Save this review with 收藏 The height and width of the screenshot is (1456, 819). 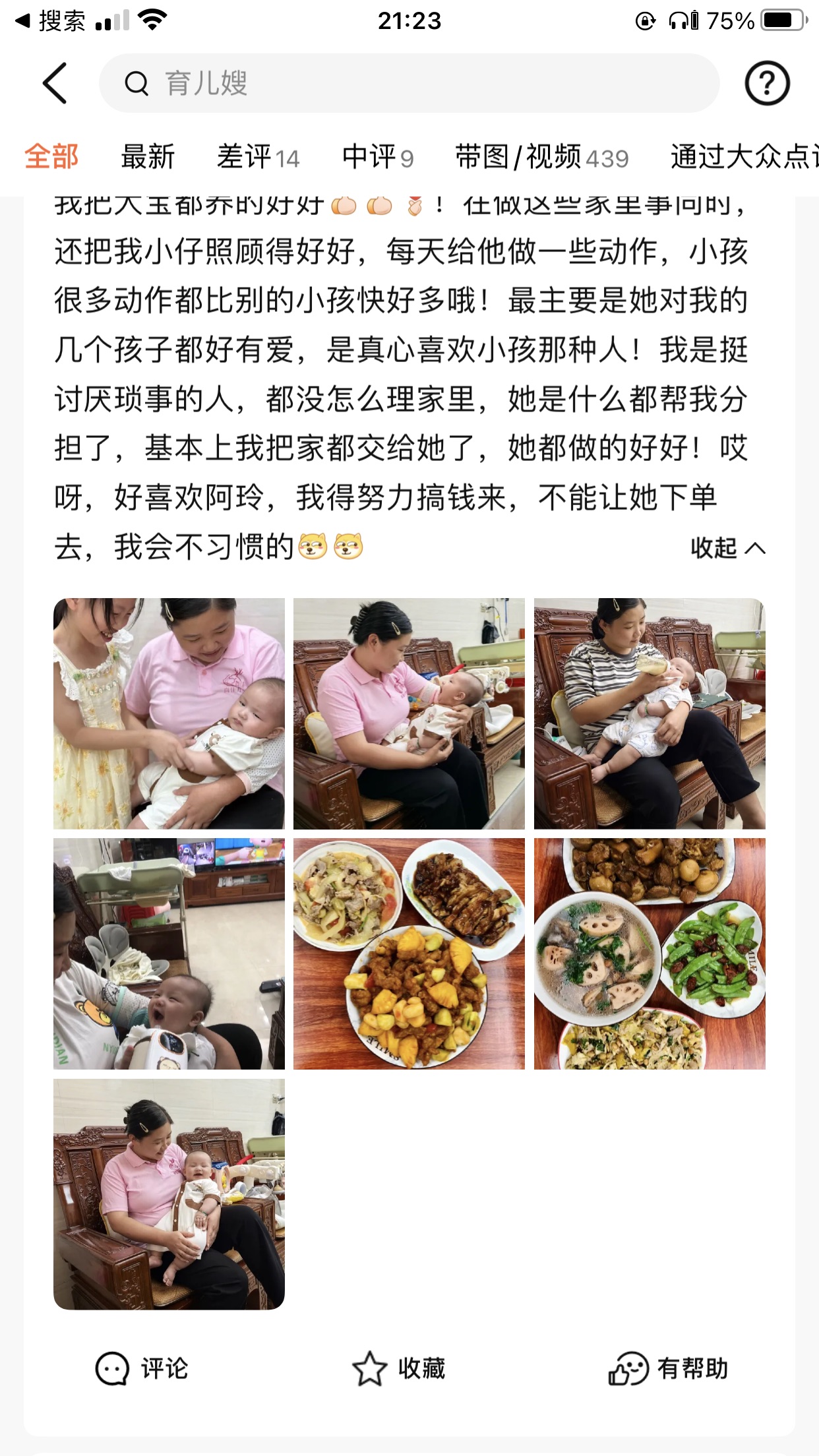tap(399, 1369)
